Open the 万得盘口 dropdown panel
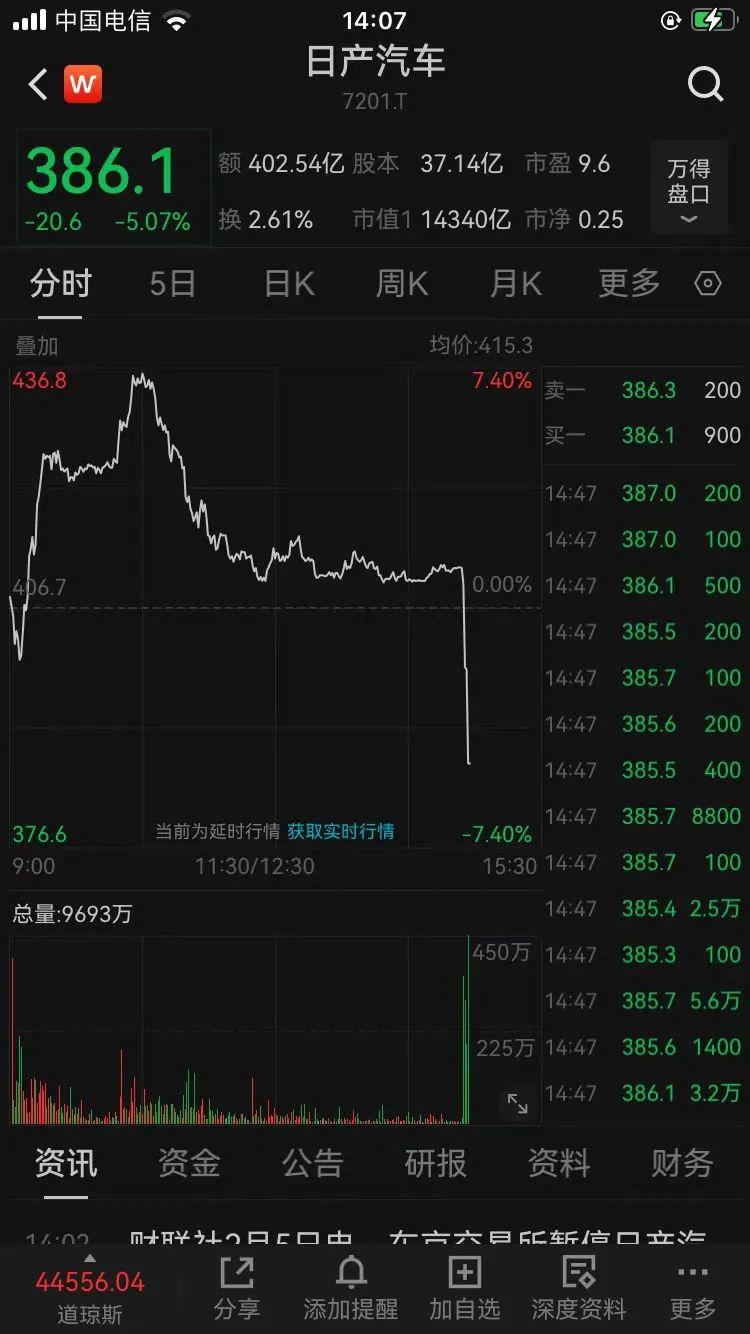 (x=688, y=187)
